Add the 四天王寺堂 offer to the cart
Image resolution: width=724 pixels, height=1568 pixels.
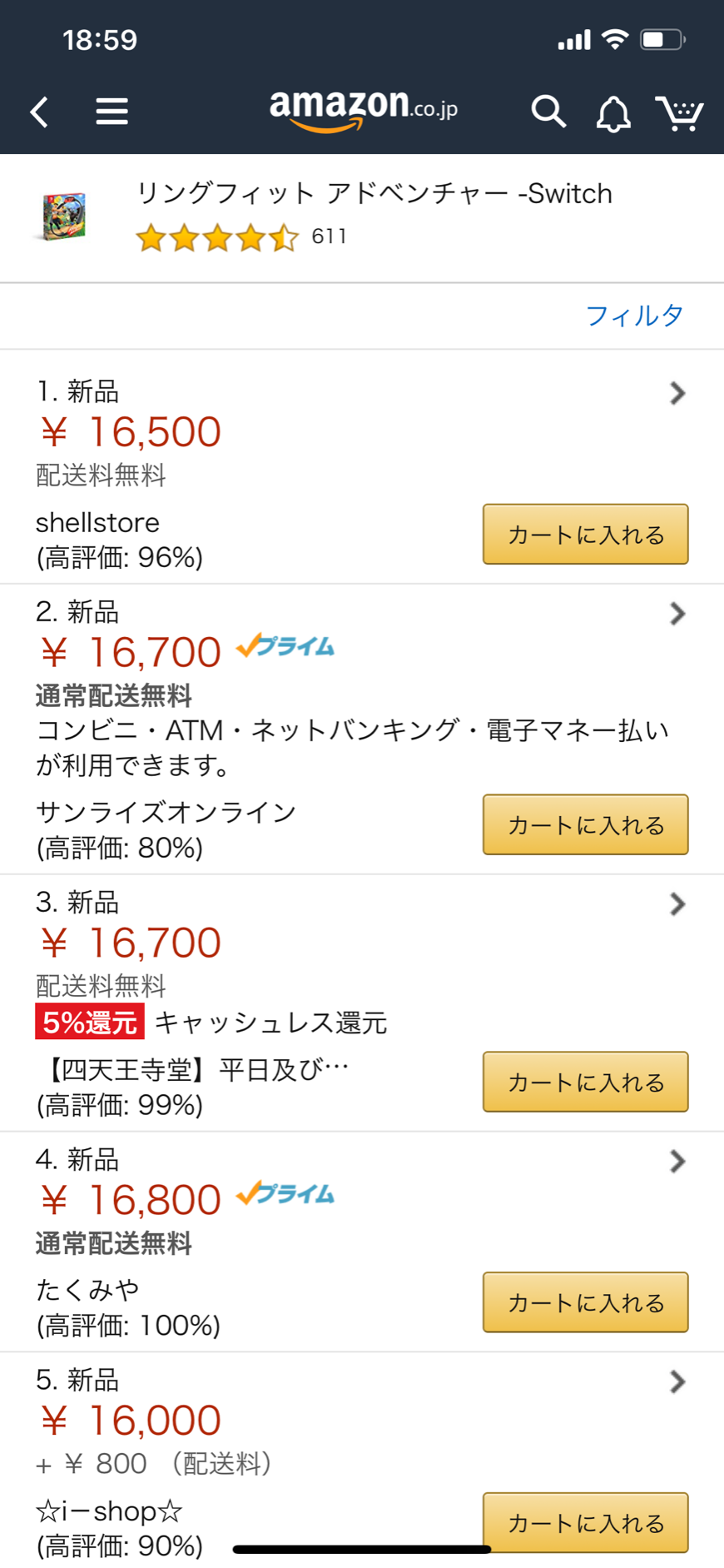coord(585,1082)
